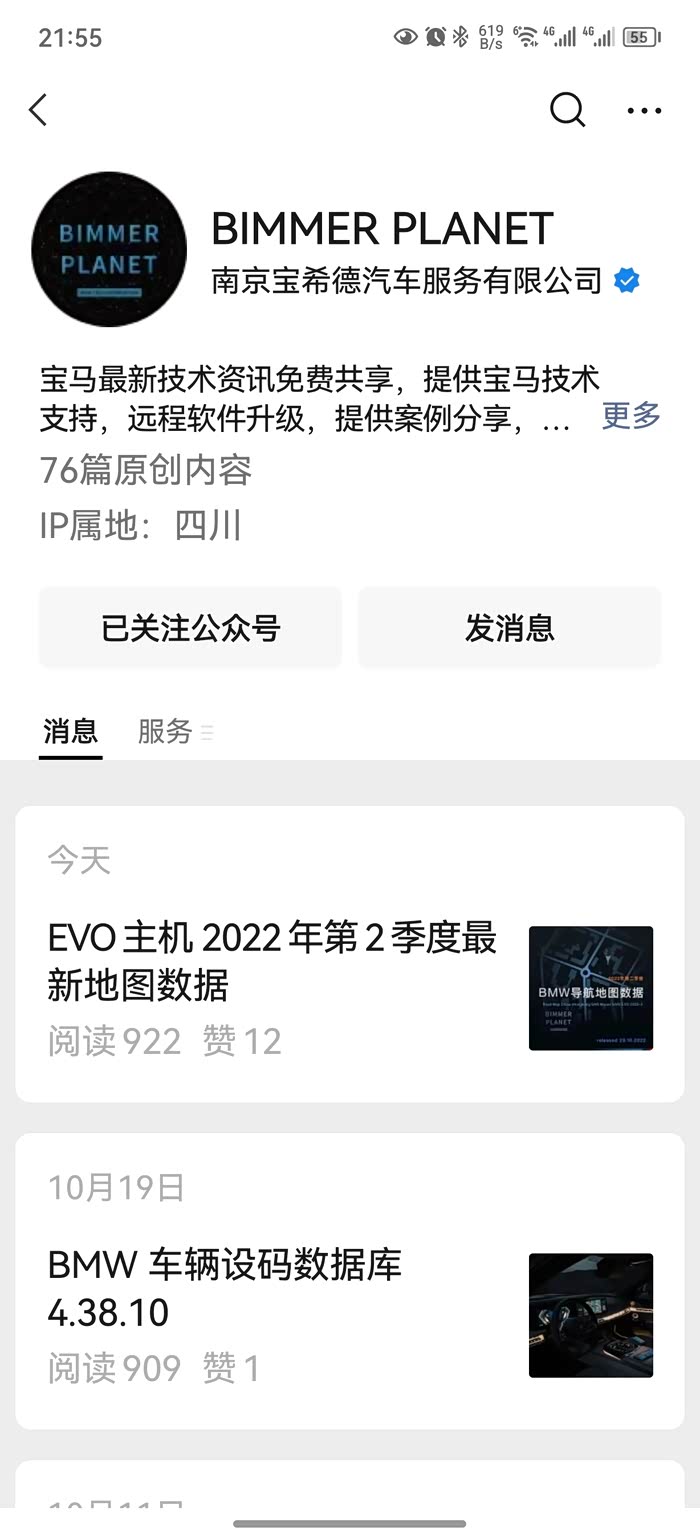This screenshot has height=1539, width=700.
Task: Switch to the 服务 tab
Action: click(x=166, y=732)
